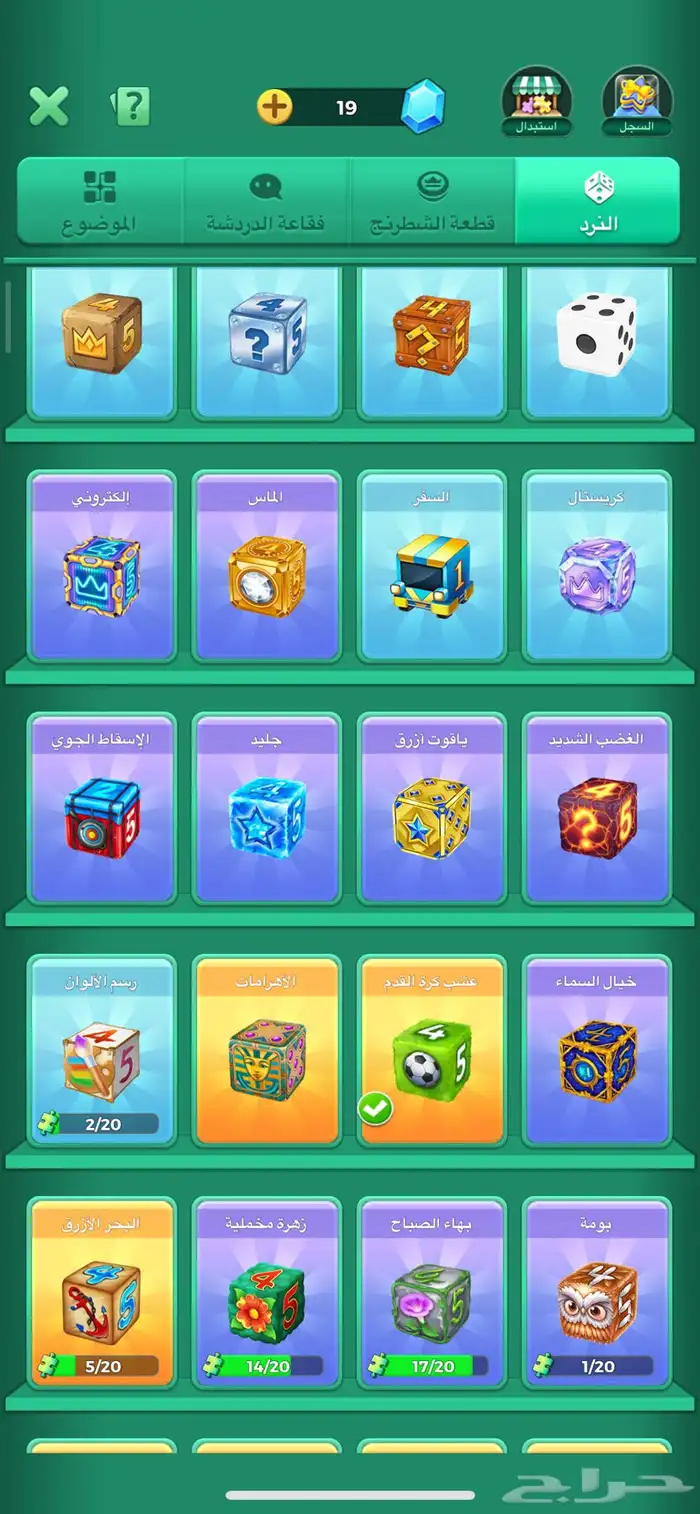Switch to the قطعة الشطرنج tab
700x1514 pixels.
pyautogui.click(x=432, y=201)
